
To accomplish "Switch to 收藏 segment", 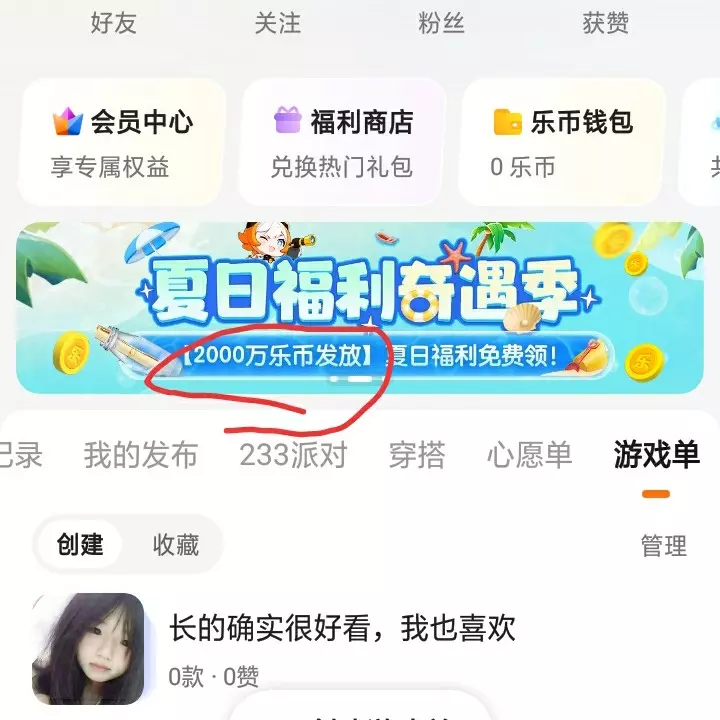I will click(x=175, y=545).
